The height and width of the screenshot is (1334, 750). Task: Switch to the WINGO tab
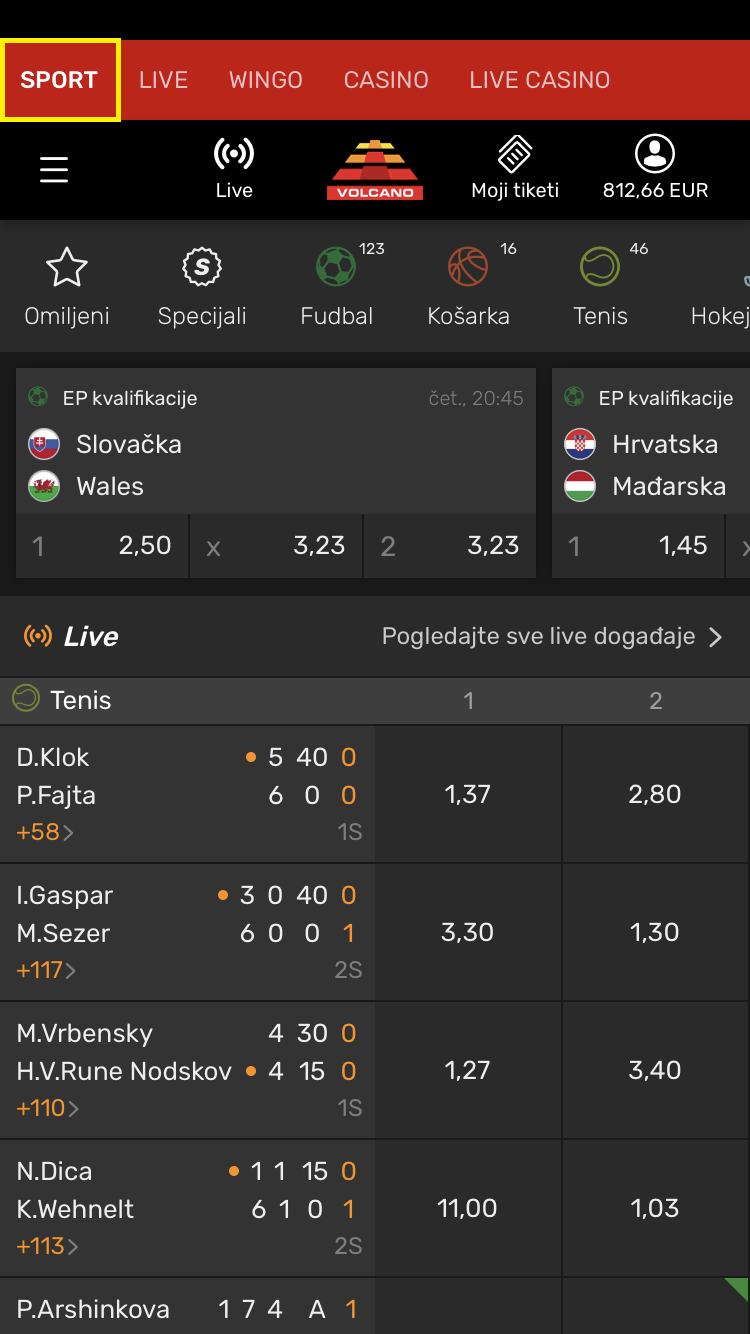266,80
